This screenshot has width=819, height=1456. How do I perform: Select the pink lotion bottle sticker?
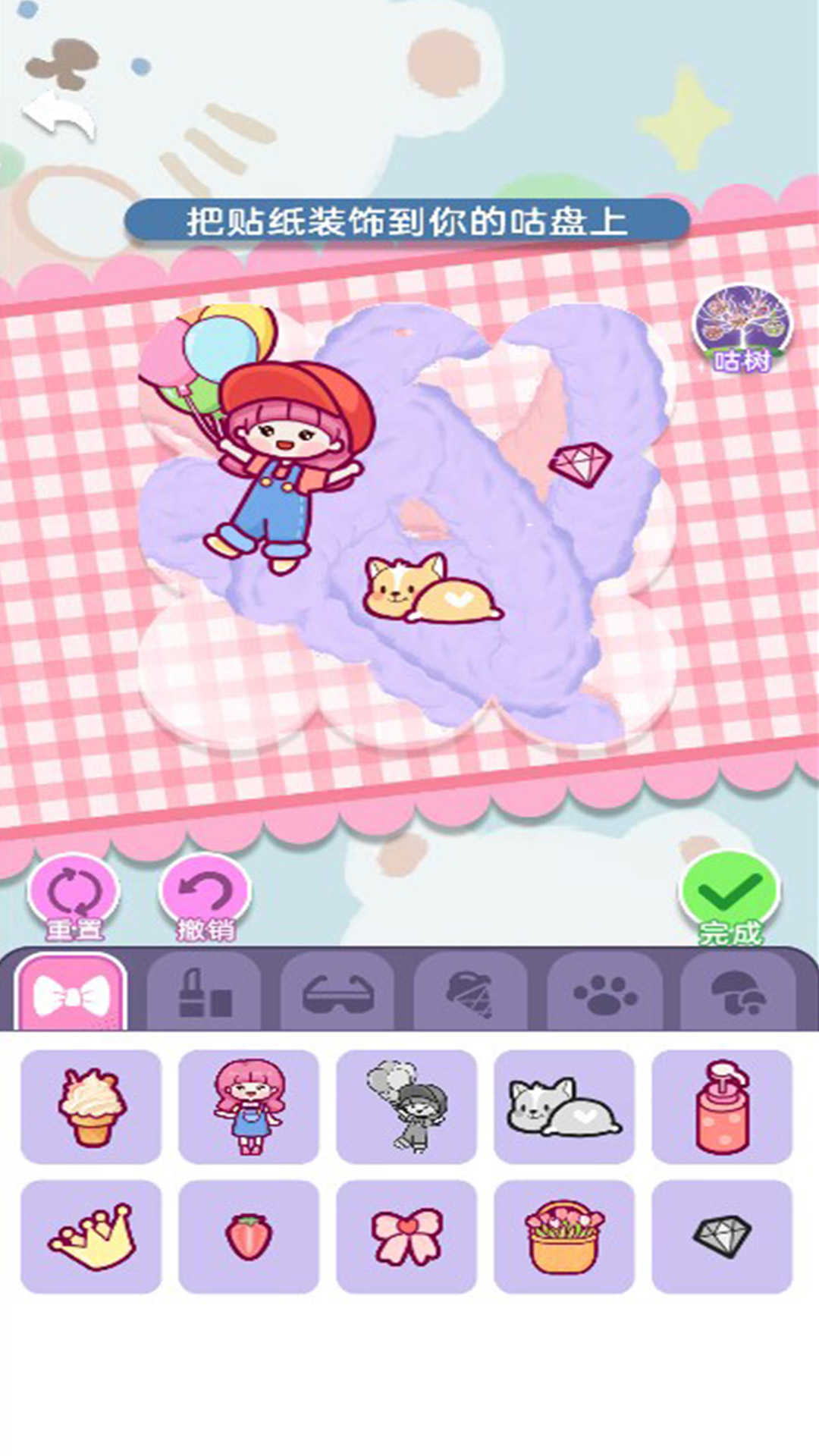(x=722, y=1106)
